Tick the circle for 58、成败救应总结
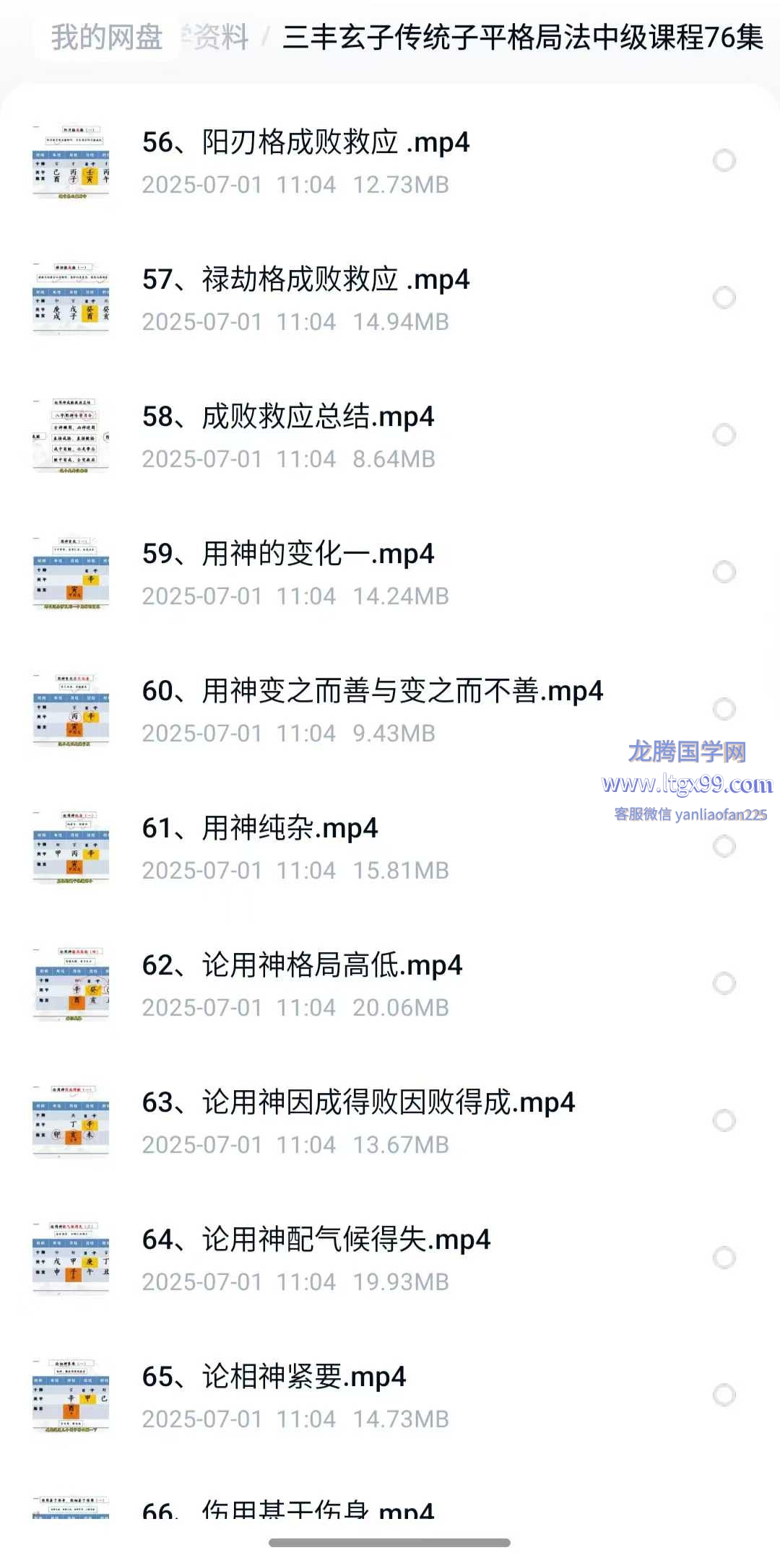This screenshot has height=1568, width=780. (724, 435)
